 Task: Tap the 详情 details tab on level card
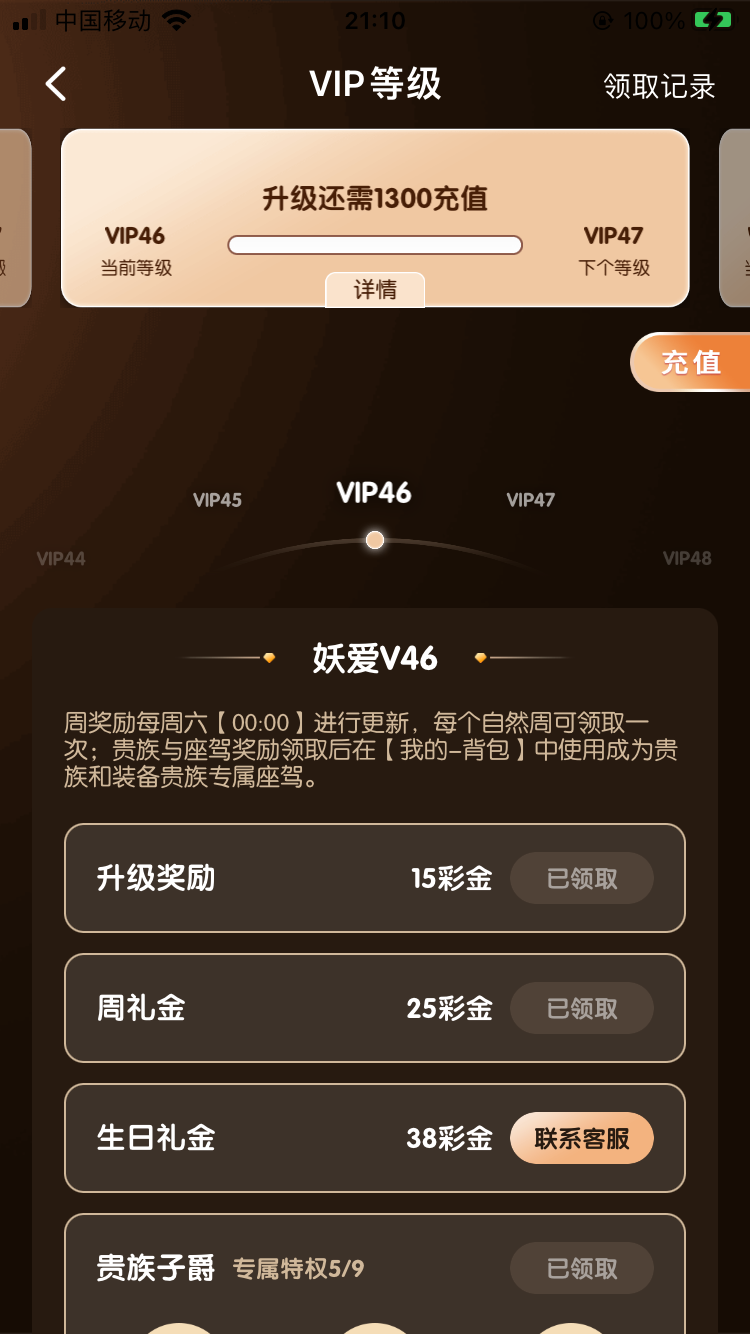coord(375,290)
